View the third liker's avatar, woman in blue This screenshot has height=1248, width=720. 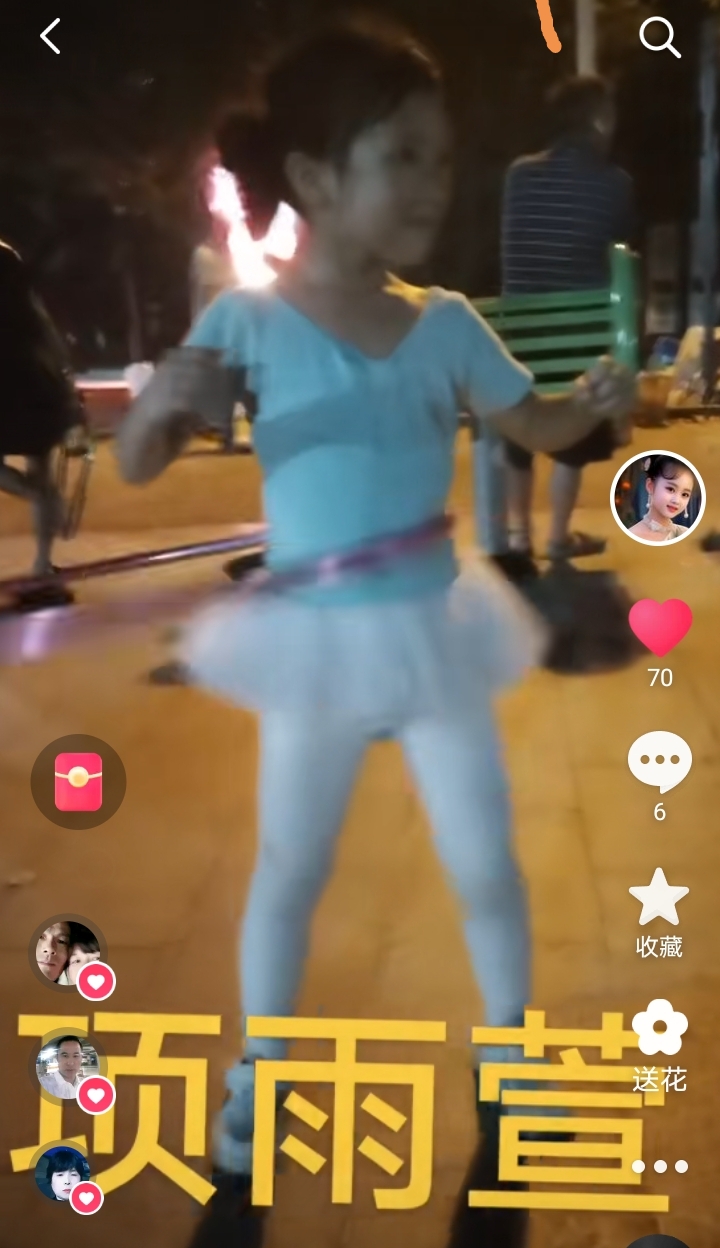coord(64,1172)
